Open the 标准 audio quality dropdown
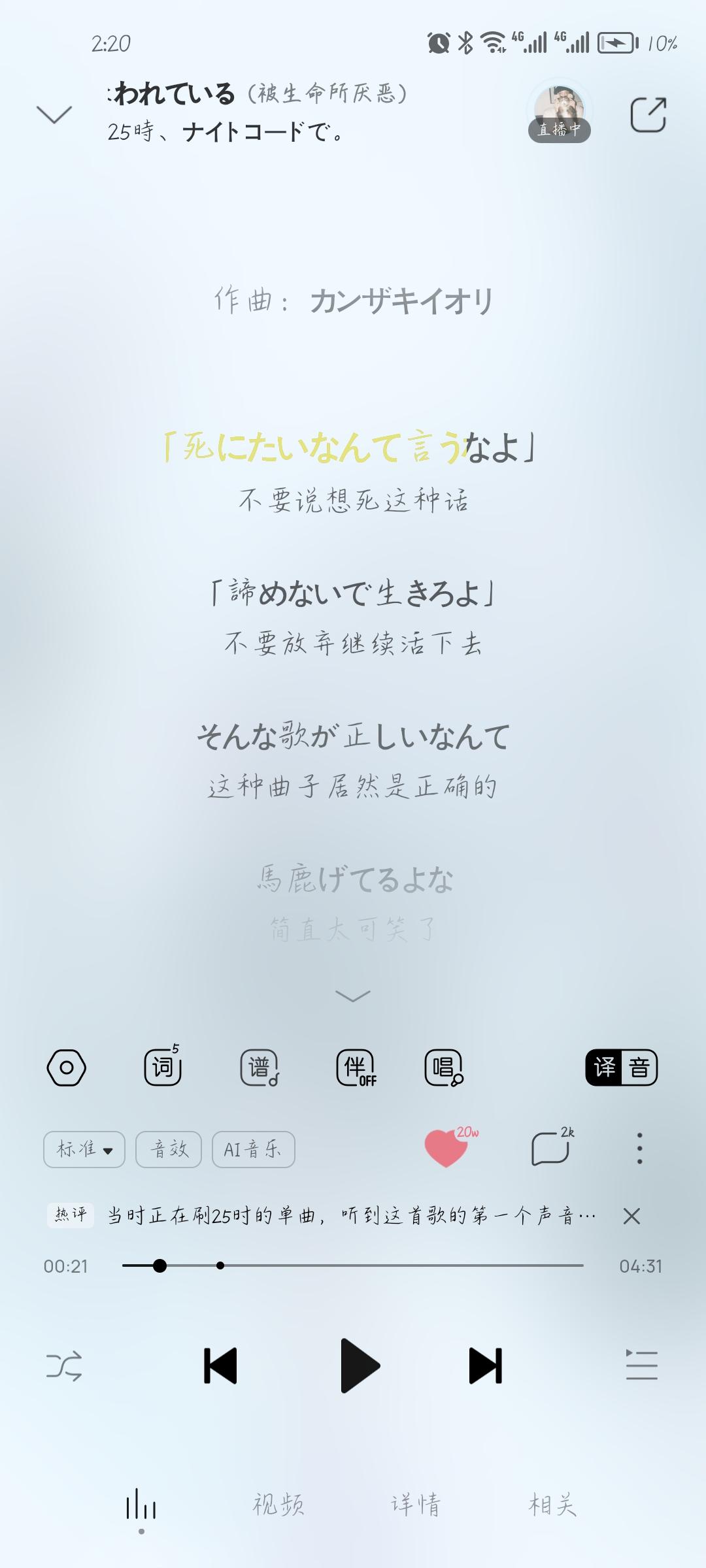This screenshot has height=1568, width=706. click(84, 1149)
